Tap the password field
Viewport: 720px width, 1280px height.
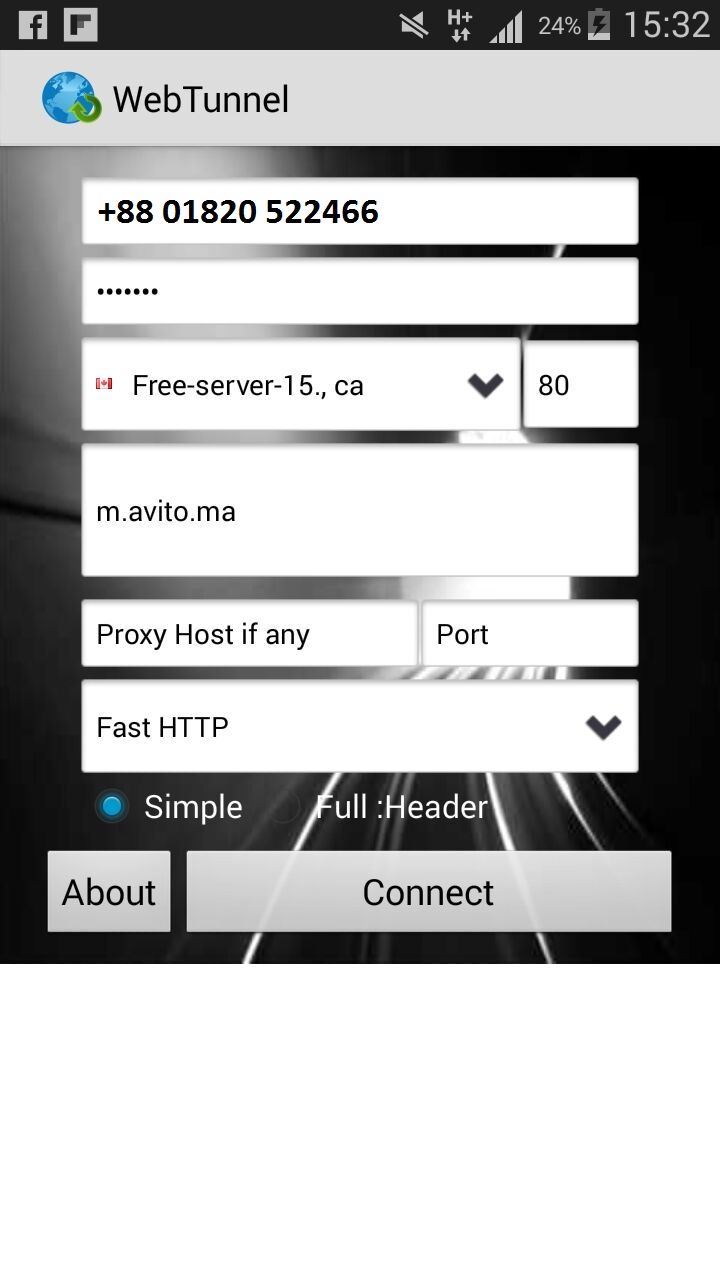click(x=359, y=291)
